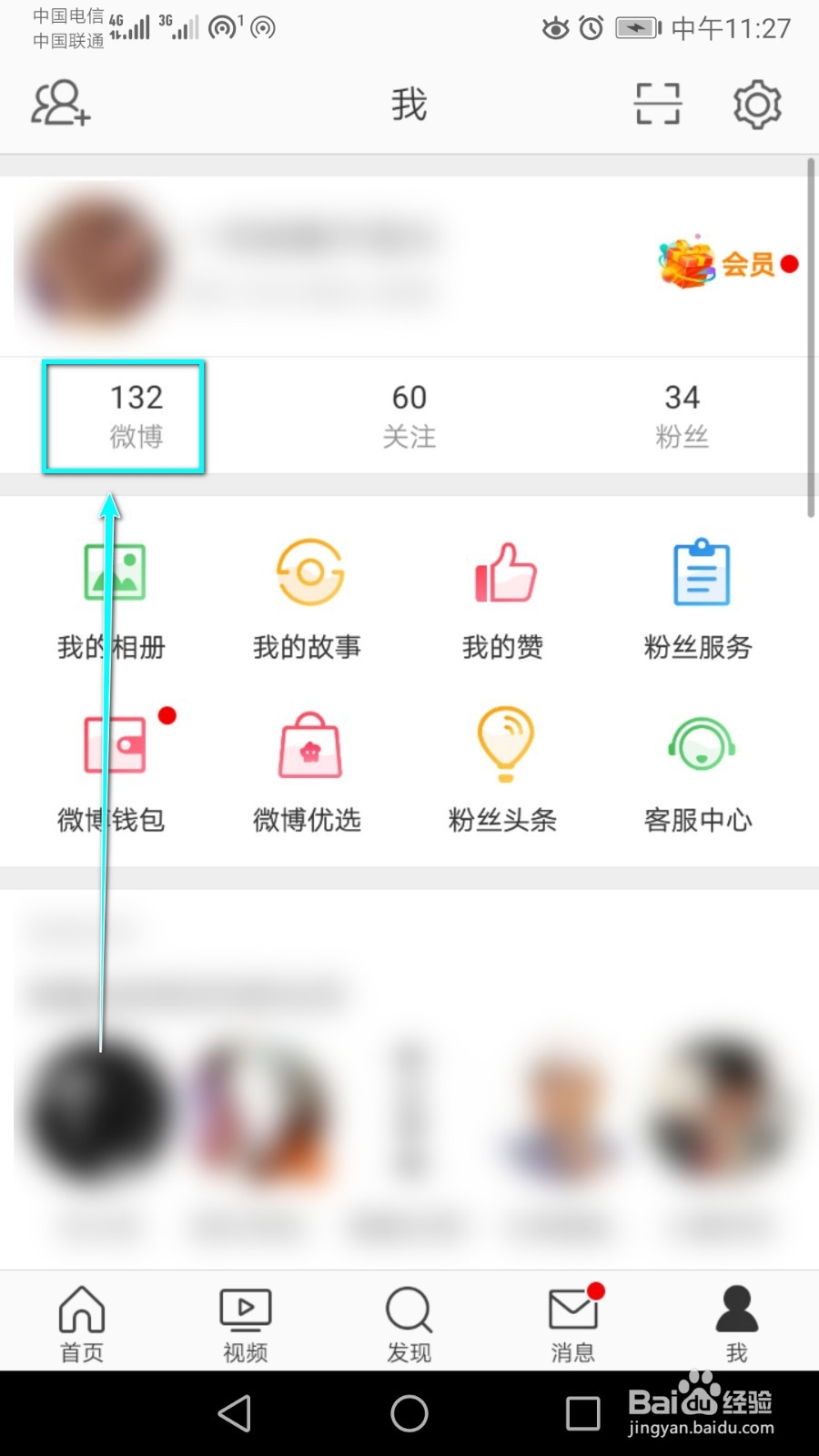Open 粉丝服务 (Fan Services)
Viewport: 819px width, 1456px height.
(x=698, y=596)
